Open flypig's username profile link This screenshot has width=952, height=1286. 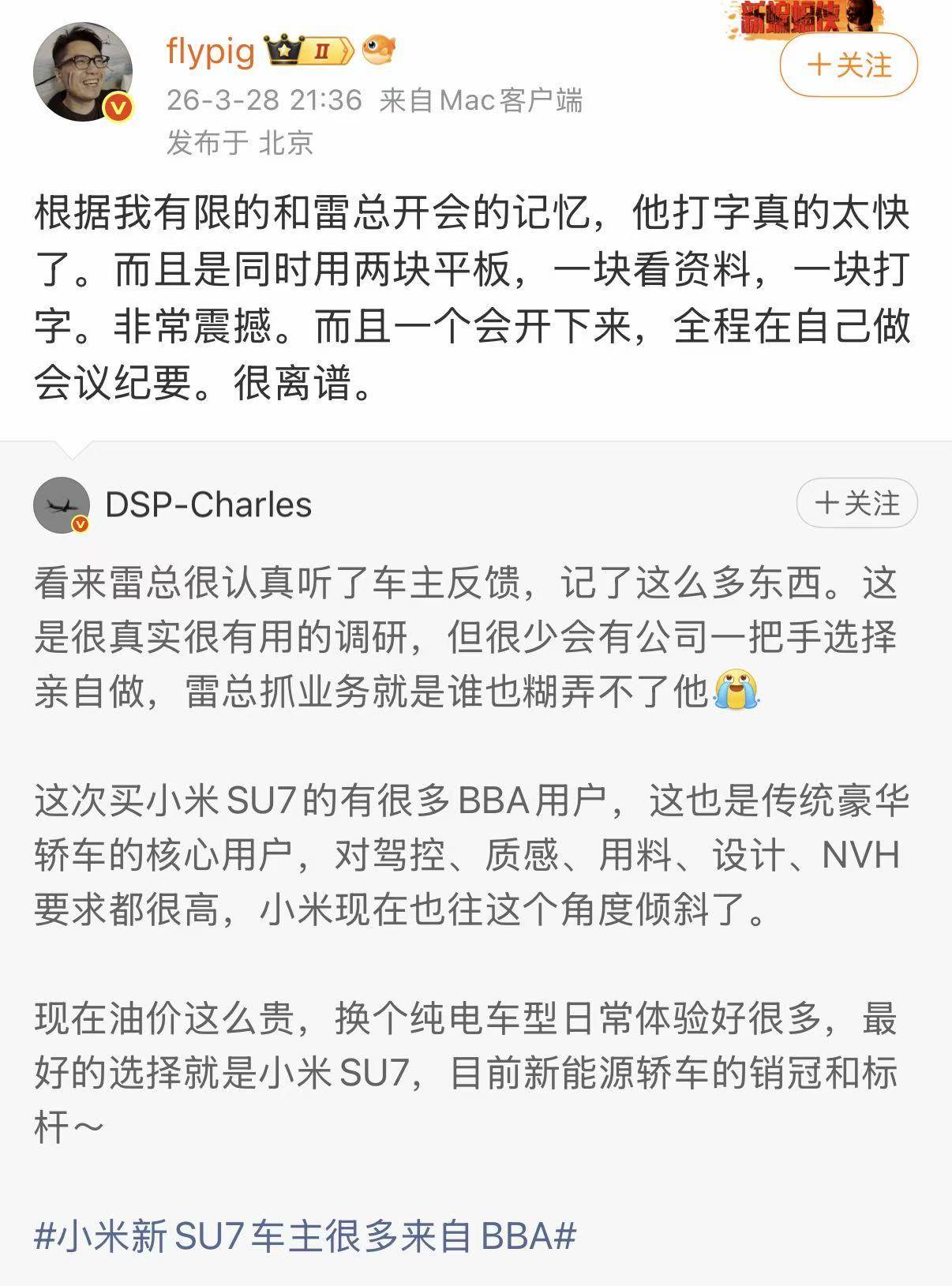point(211,52)
